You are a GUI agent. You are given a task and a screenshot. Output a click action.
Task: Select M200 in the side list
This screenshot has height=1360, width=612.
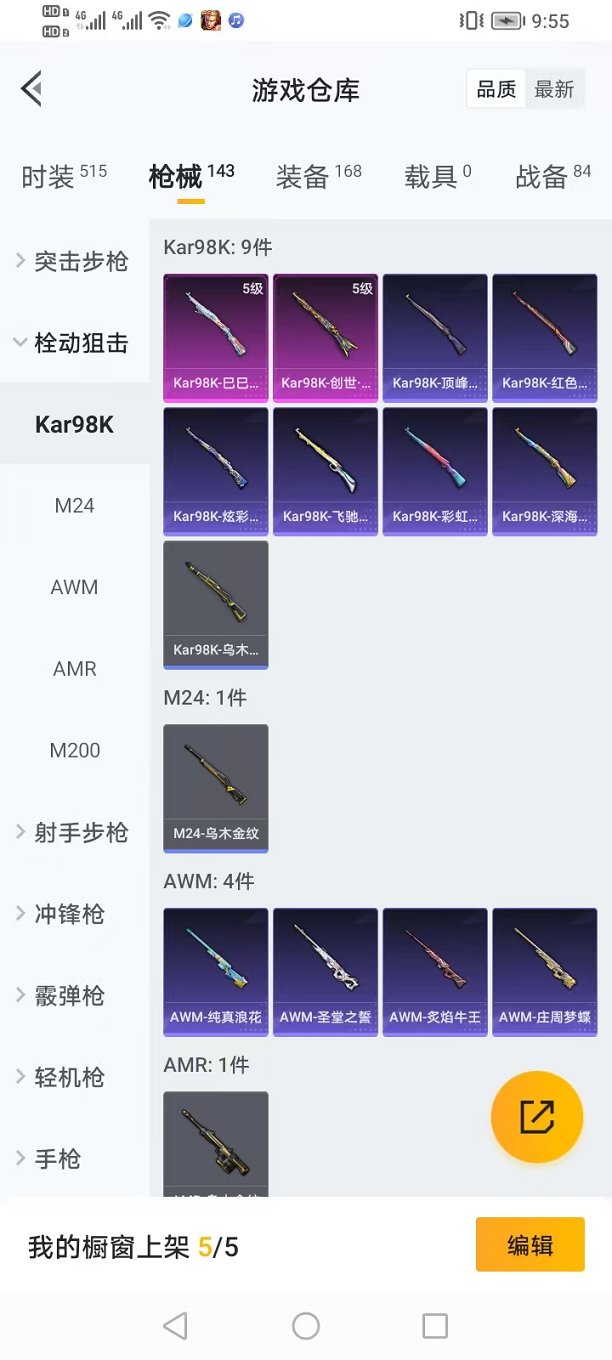(74, 750)
